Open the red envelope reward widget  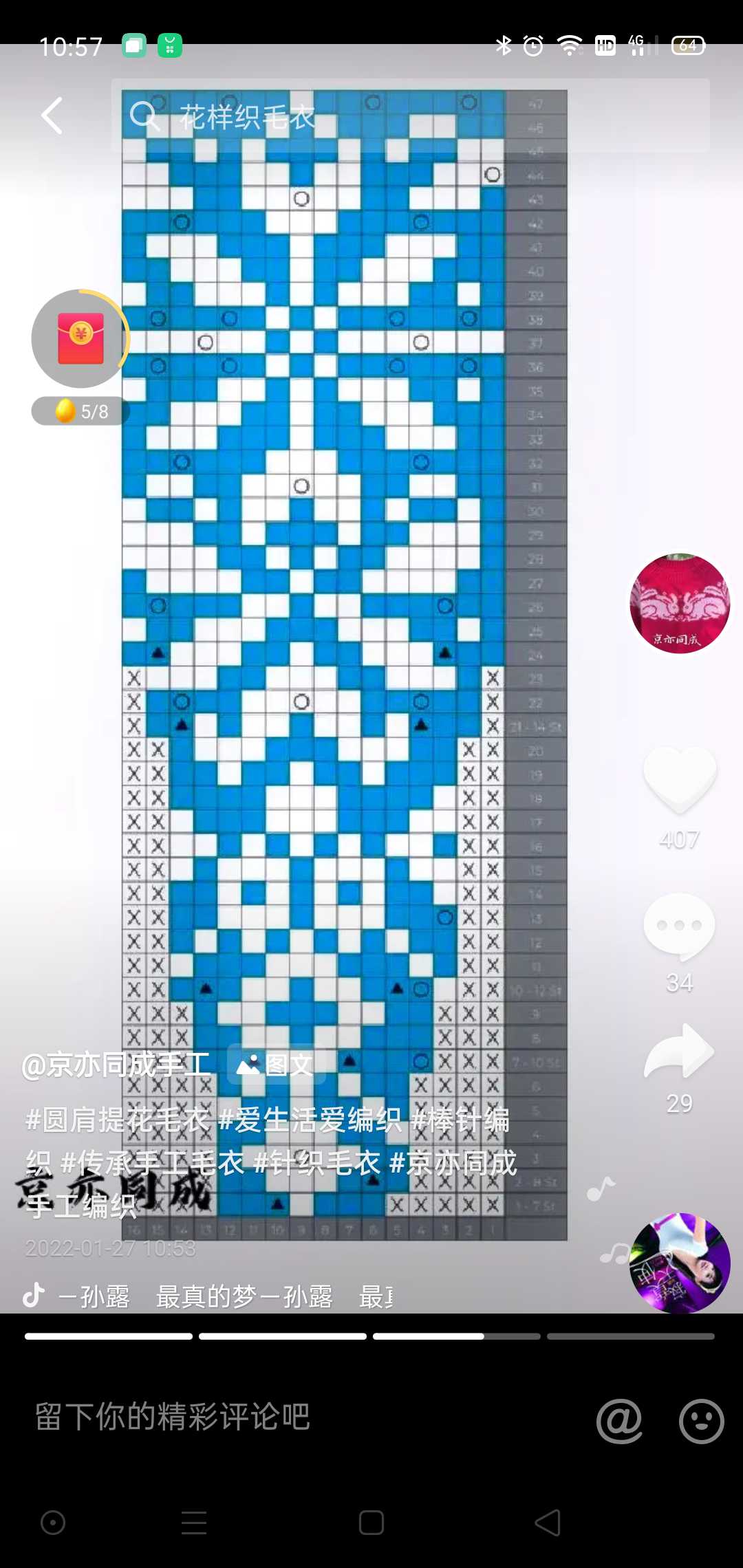(80, 339)
